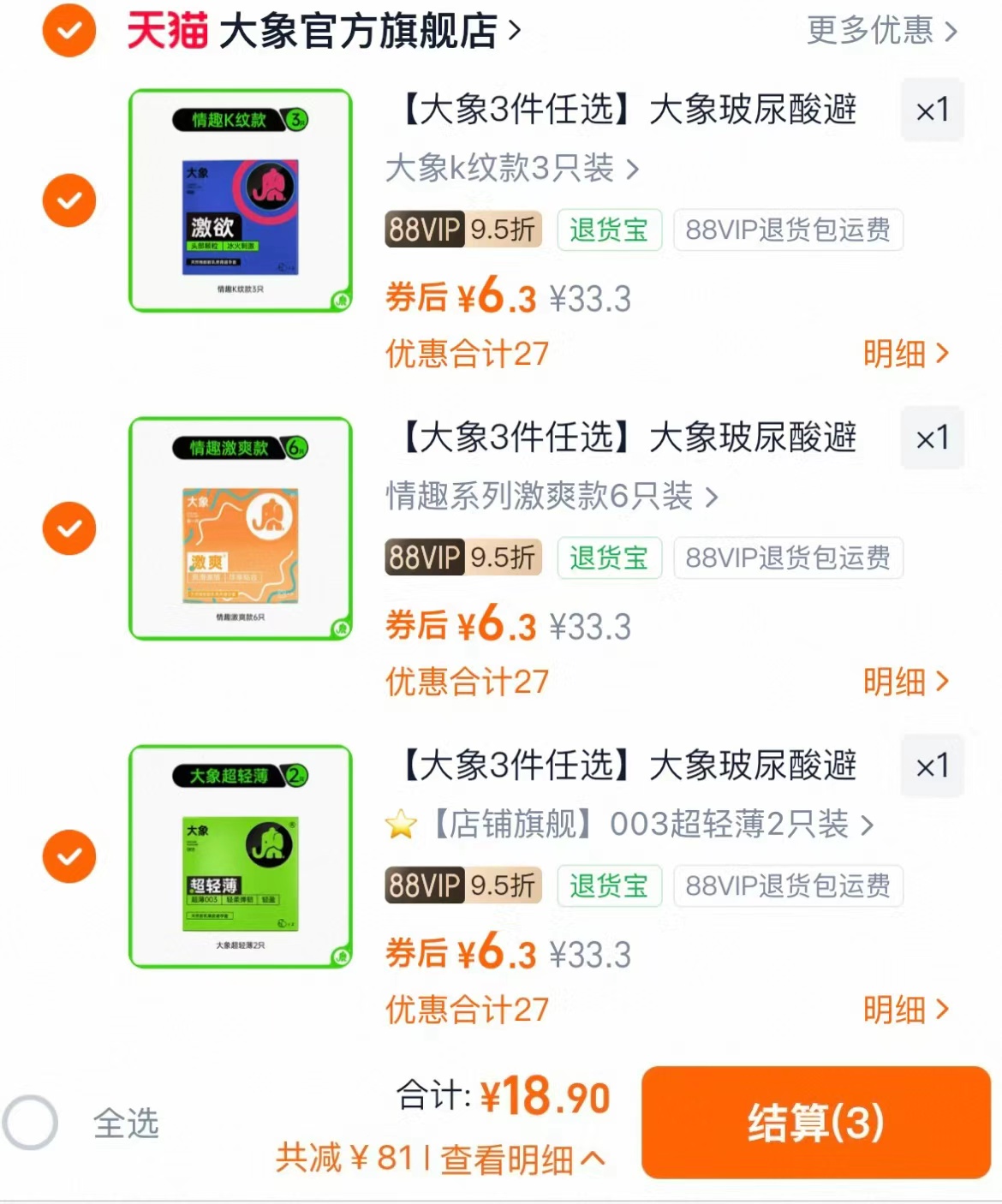Image resolution: width=1002 pixels, height=1204 pixels.
Task: Click the star icon before 店铺旗舰 text
Action: [x=400, y=826]
